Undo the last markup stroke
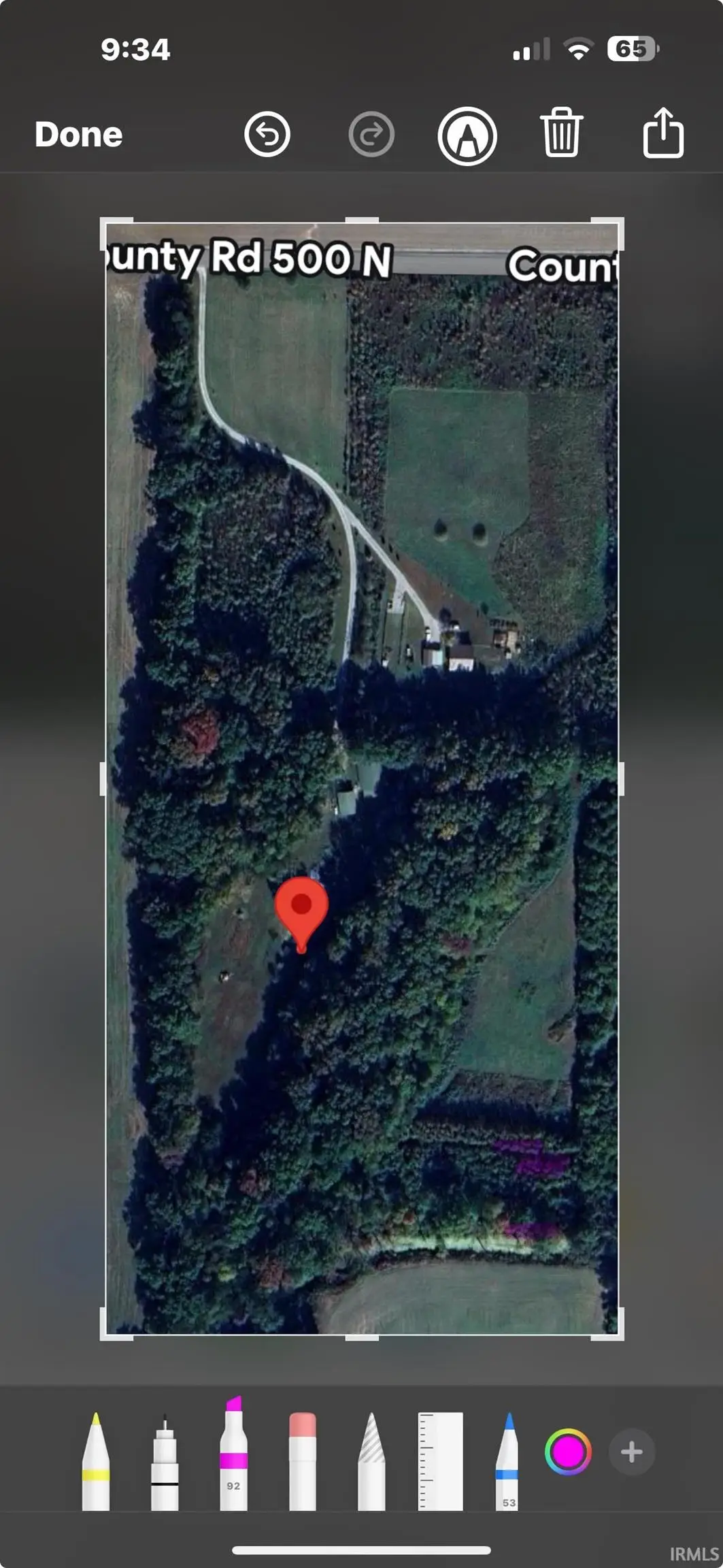 pos(267,134)
